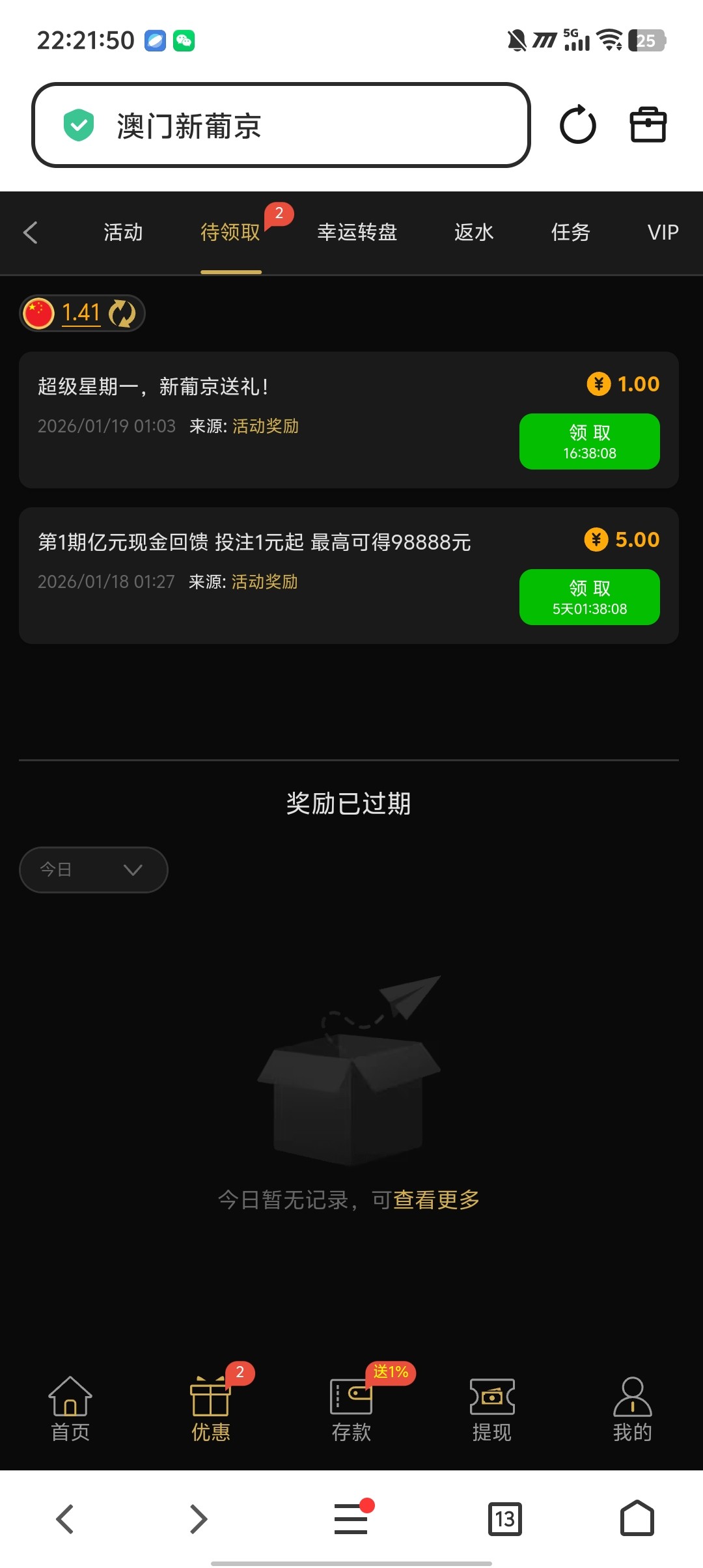
Task: Open the 任务 tab
Action: pos(570,232)
